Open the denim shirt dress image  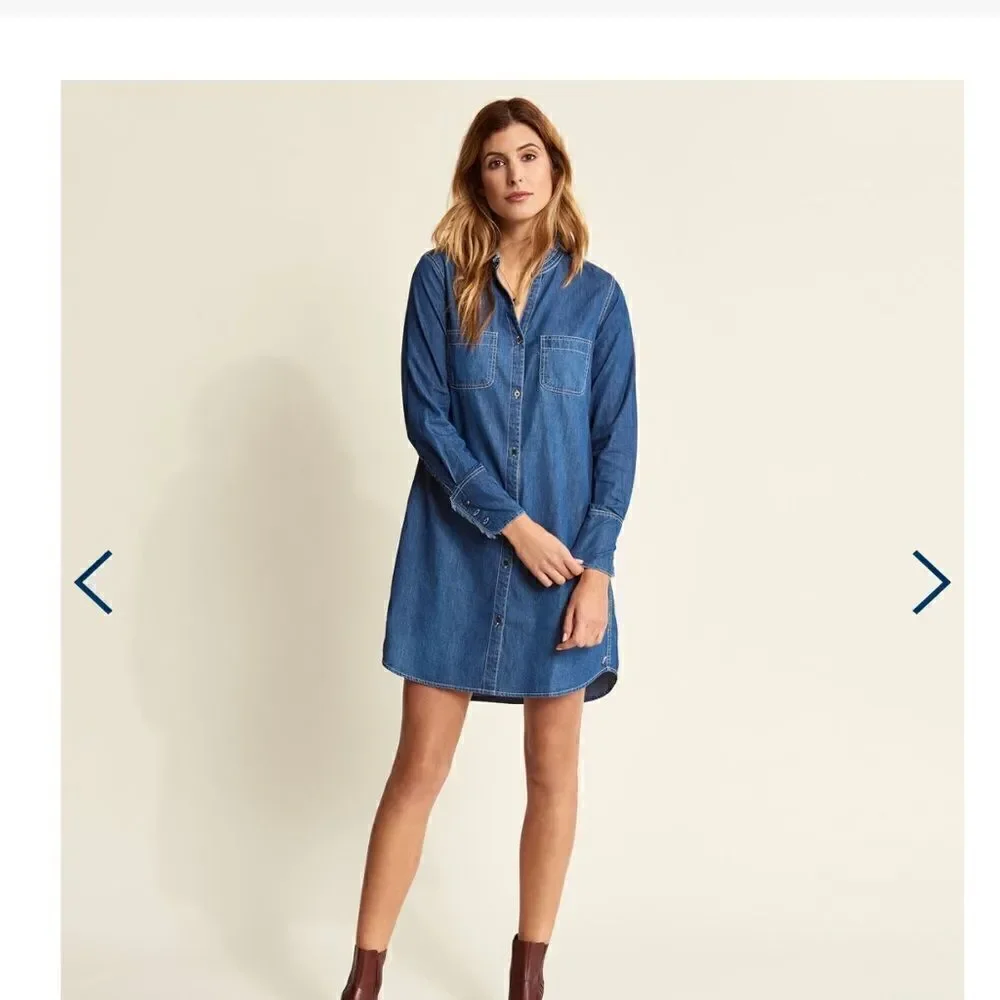click(x=511, y=480)
